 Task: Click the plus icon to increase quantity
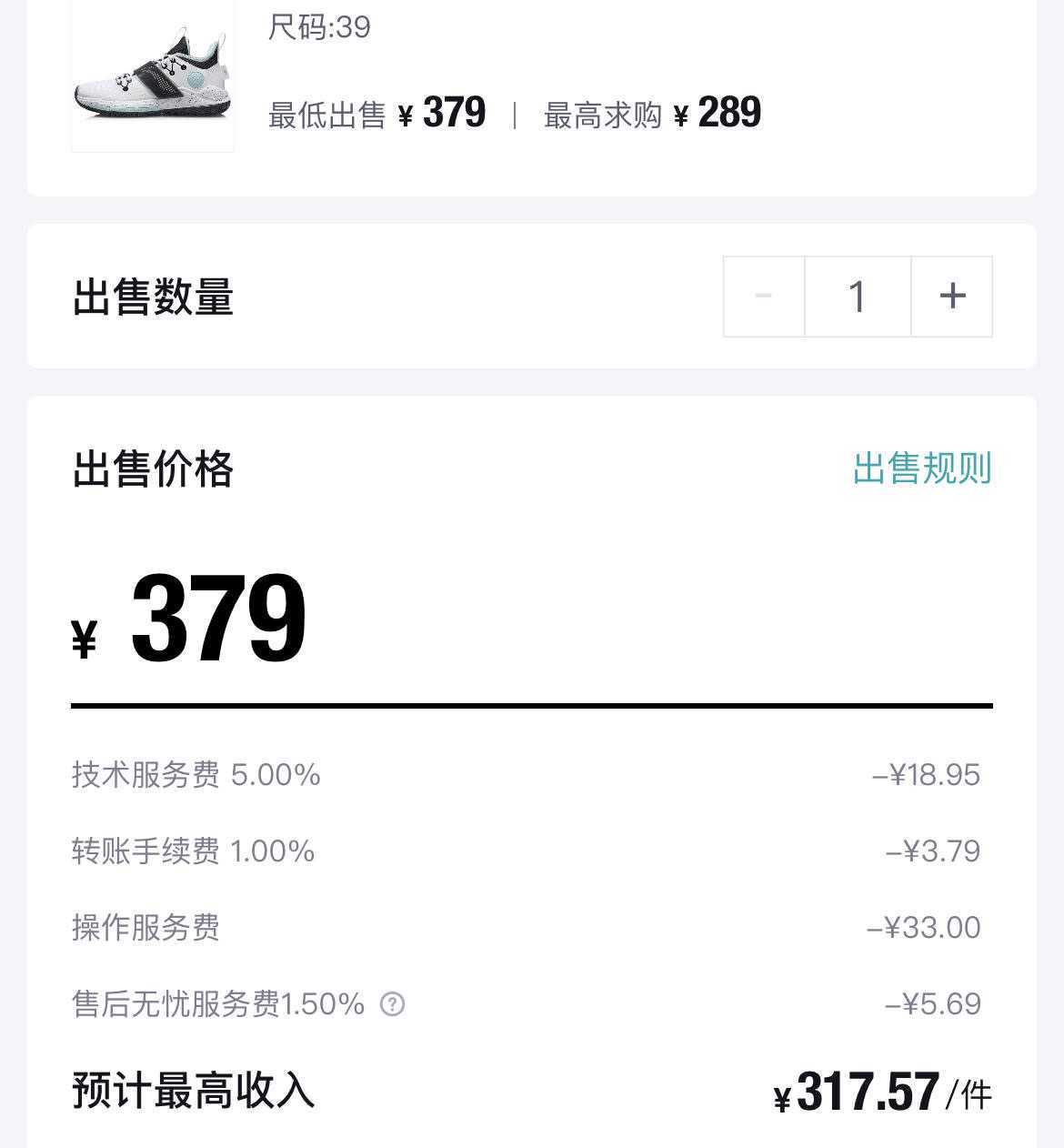tap(951, 296)
